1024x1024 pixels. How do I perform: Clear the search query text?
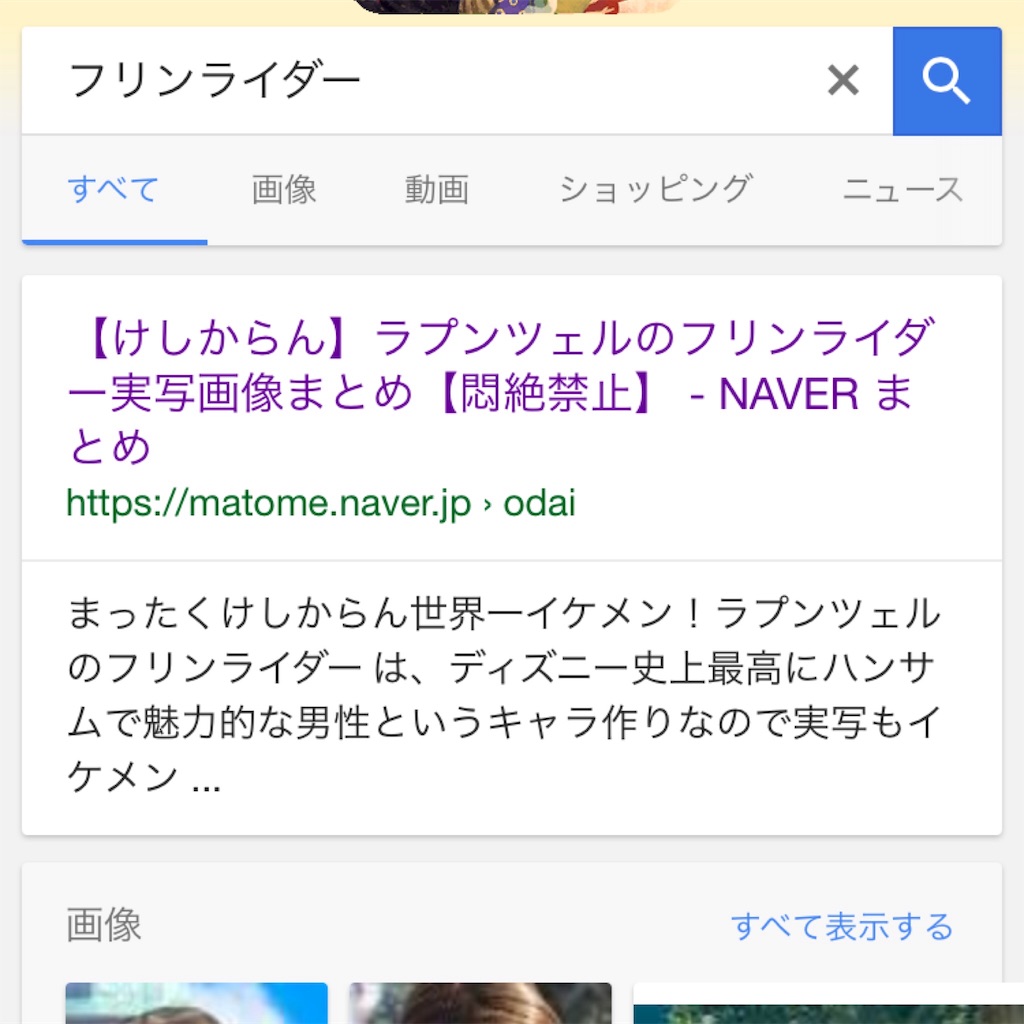(843, 81)
